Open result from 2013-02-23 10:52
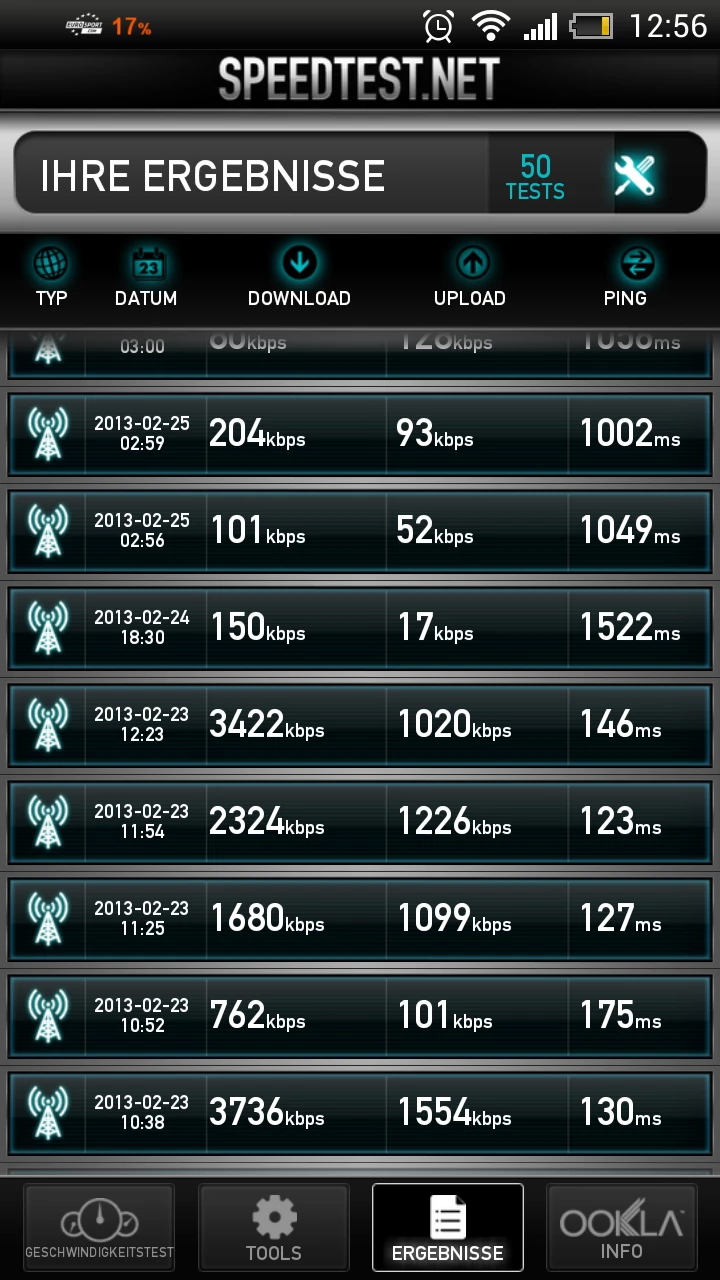This screenshot has height=1280, width=720. click(x=360, y=1016)
